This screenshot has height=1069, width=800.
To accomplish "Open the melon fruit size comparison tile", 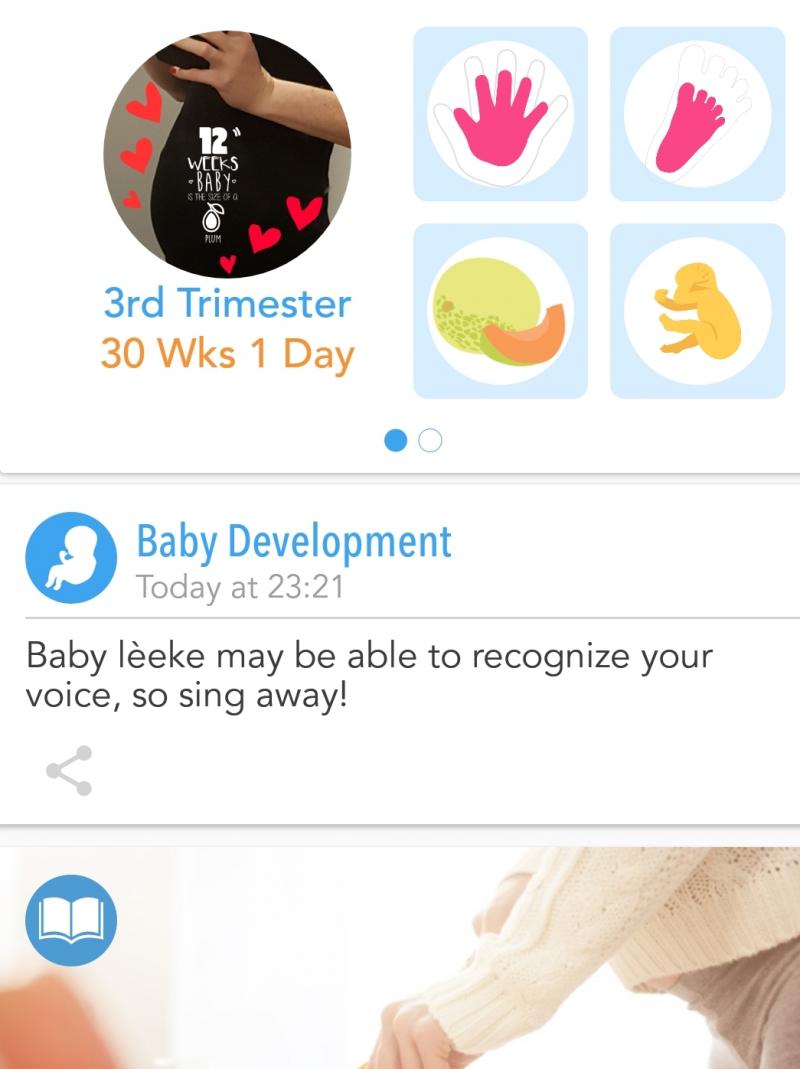I will point(500,311).
